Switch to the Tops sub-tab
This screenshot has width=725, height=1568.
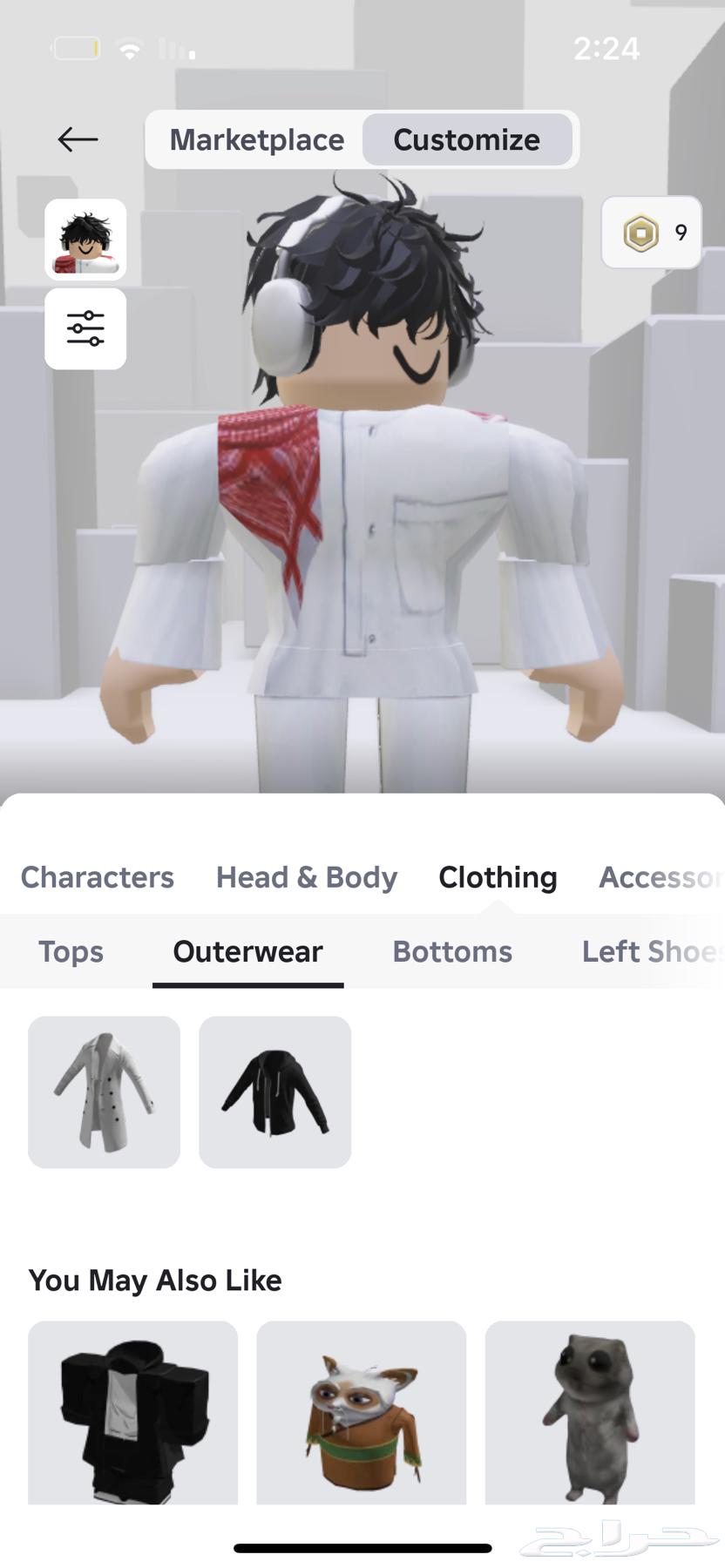(x=71, y=951)
